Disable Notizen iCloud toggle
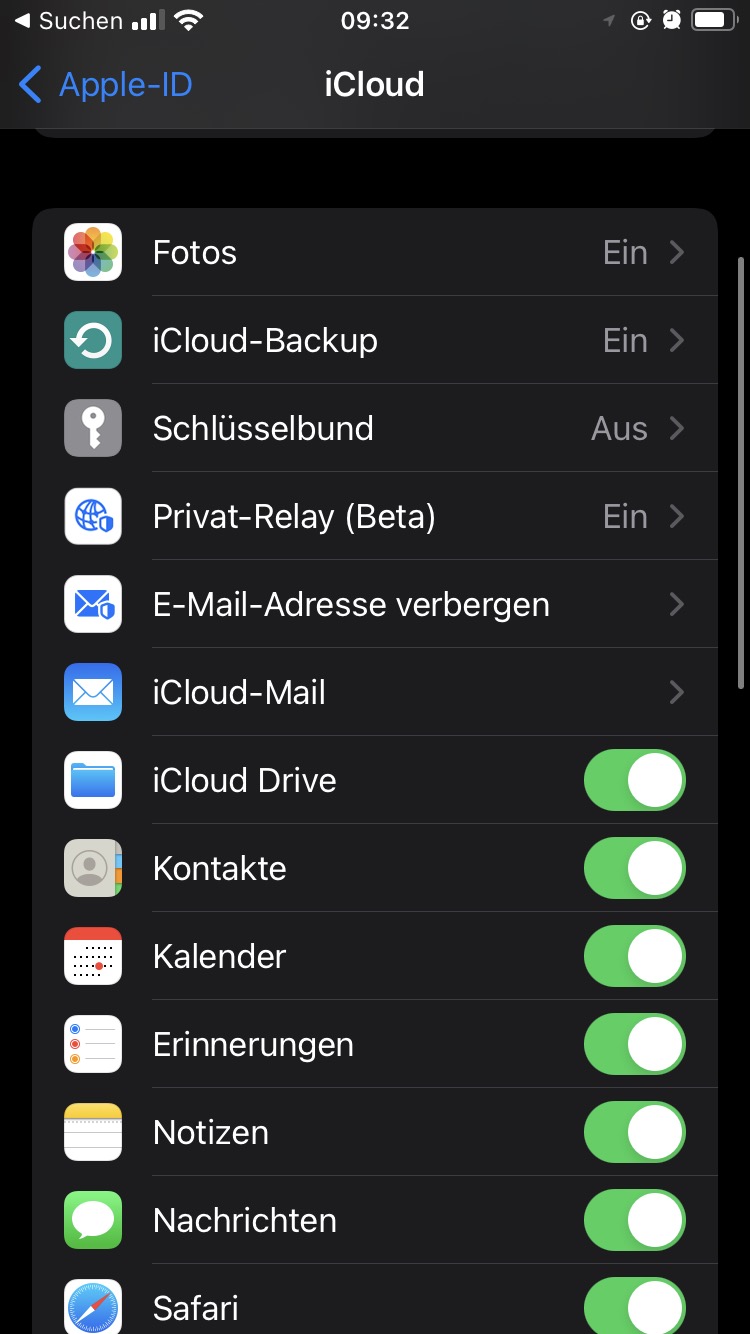750x1334 pixels. 634,1133
